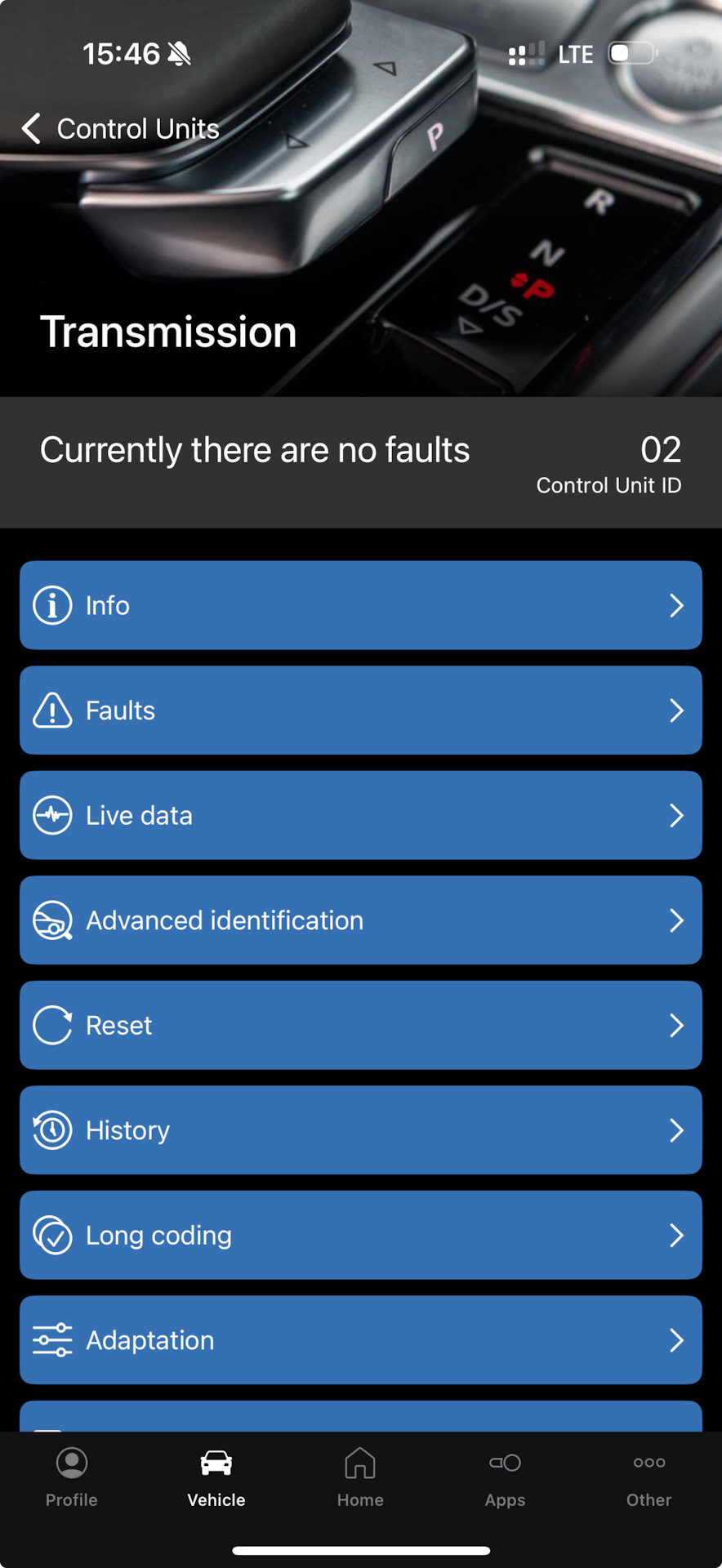Go to the Home tab
The width and height of the screenshot is (722, 1568).
coord(360,1477)
